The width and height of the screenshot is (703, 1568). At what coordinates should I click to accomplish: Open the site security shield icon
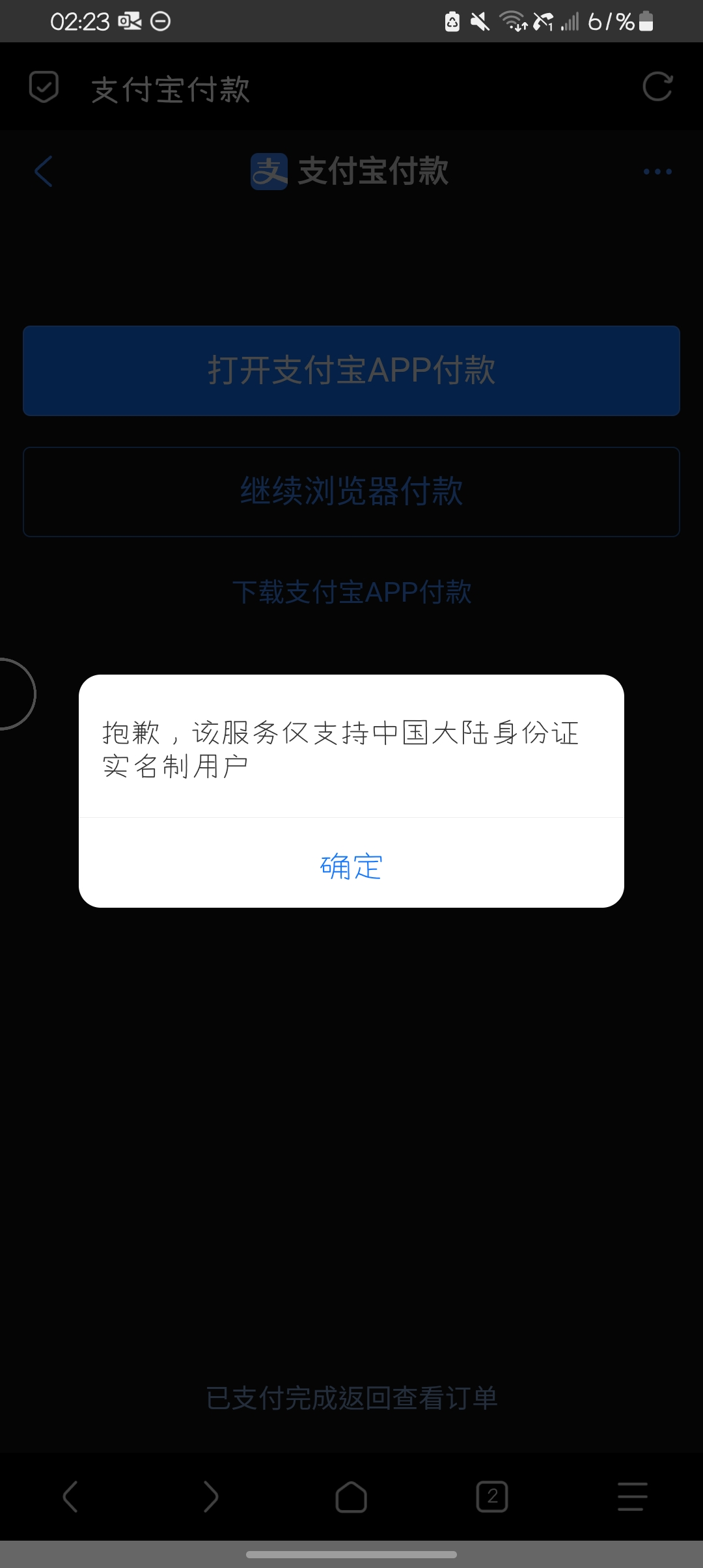click(x=44, y=87)
